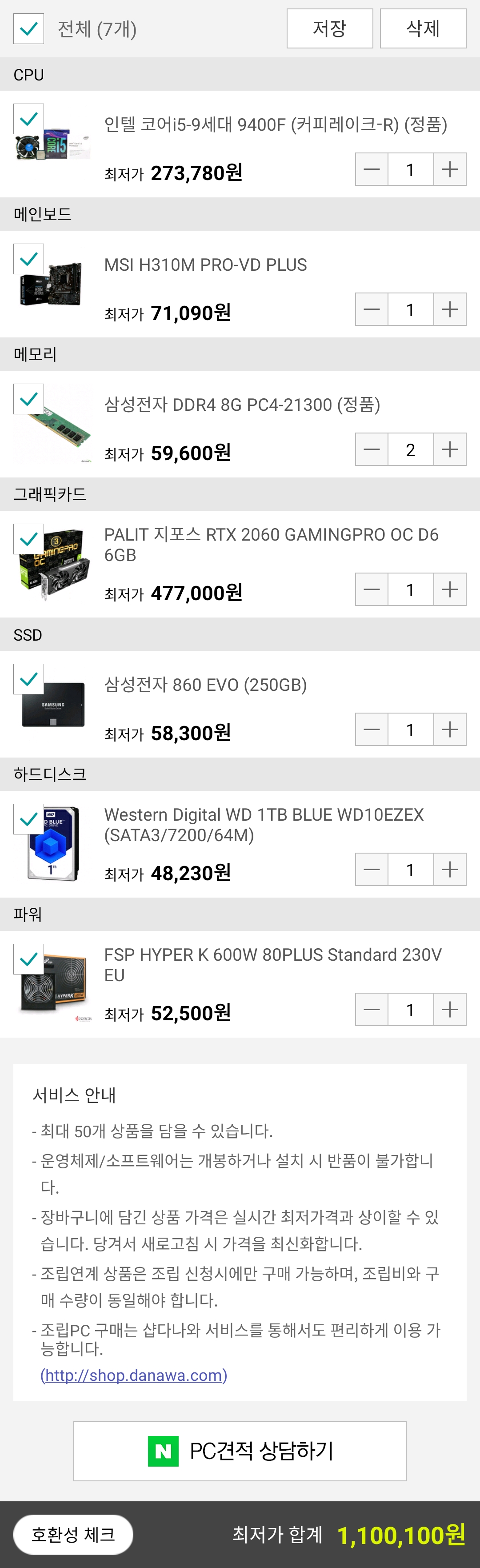Deselect the WD 1TB BLUE hard disk
480x1568 pixels.
(28, 819)
